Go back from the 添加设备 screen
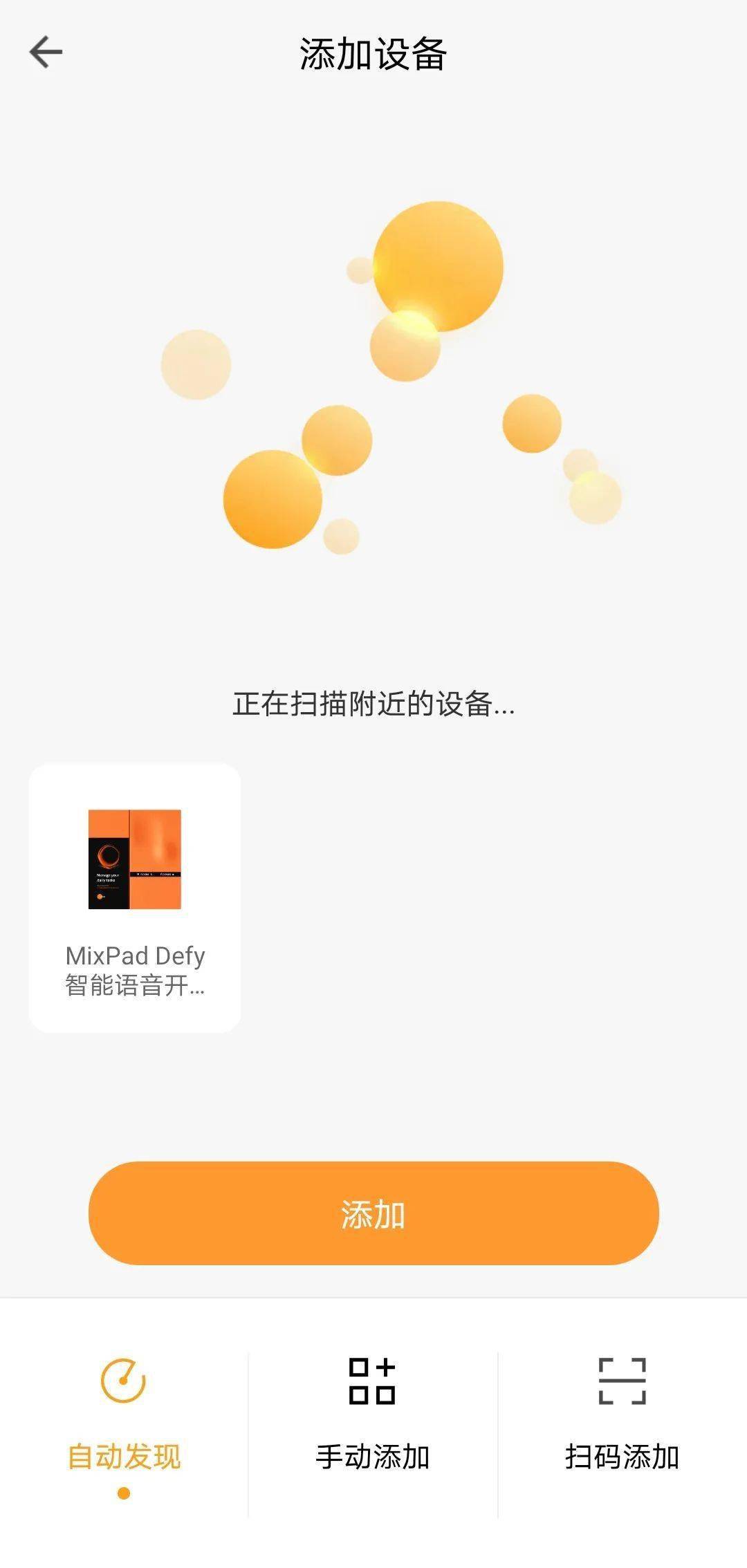The height and width of the screenshot is (1568, 747). click(x=46, y=53)
